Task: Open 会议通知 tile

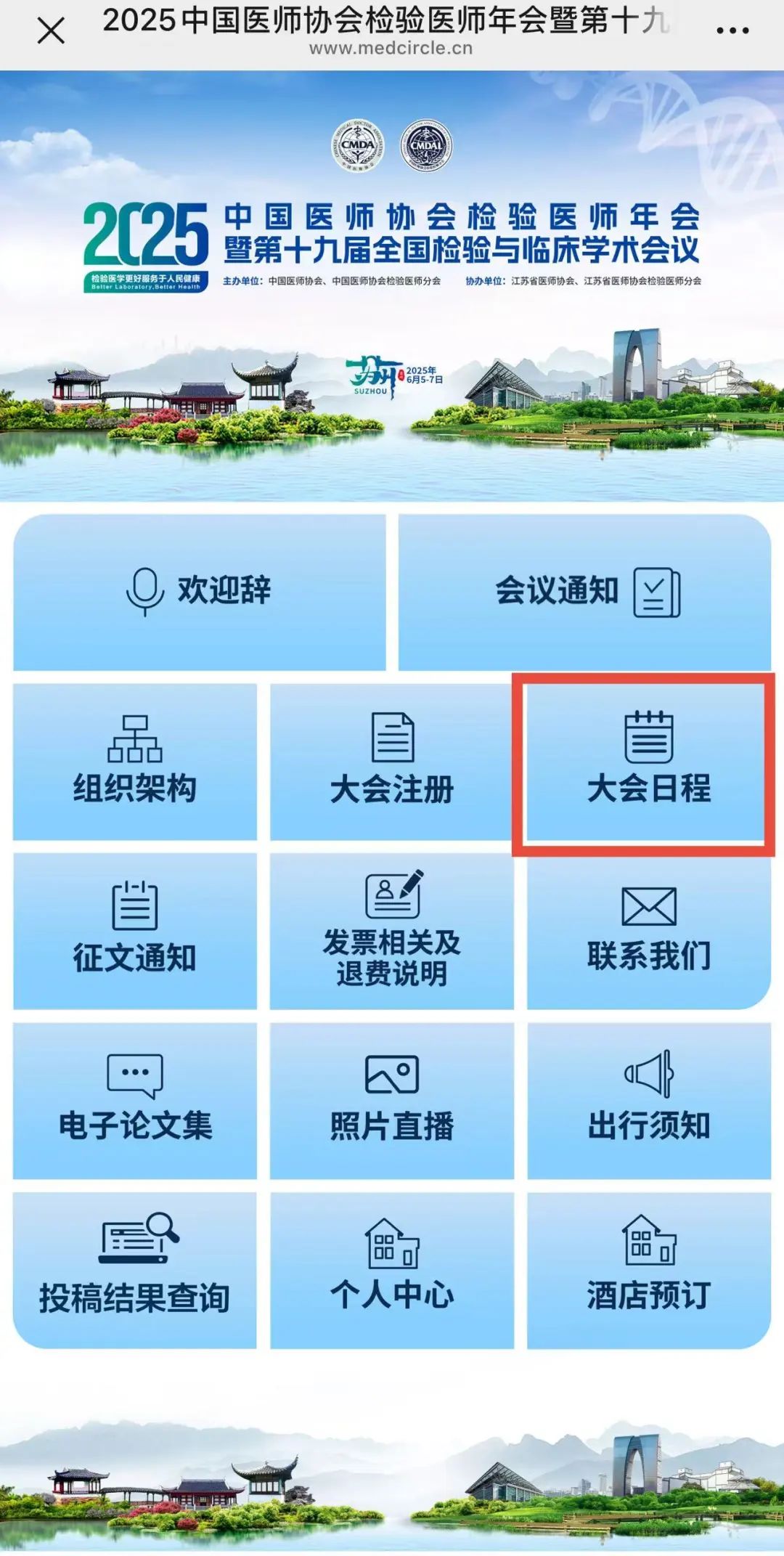Action: pyautogui.click(x=584, y=592)
